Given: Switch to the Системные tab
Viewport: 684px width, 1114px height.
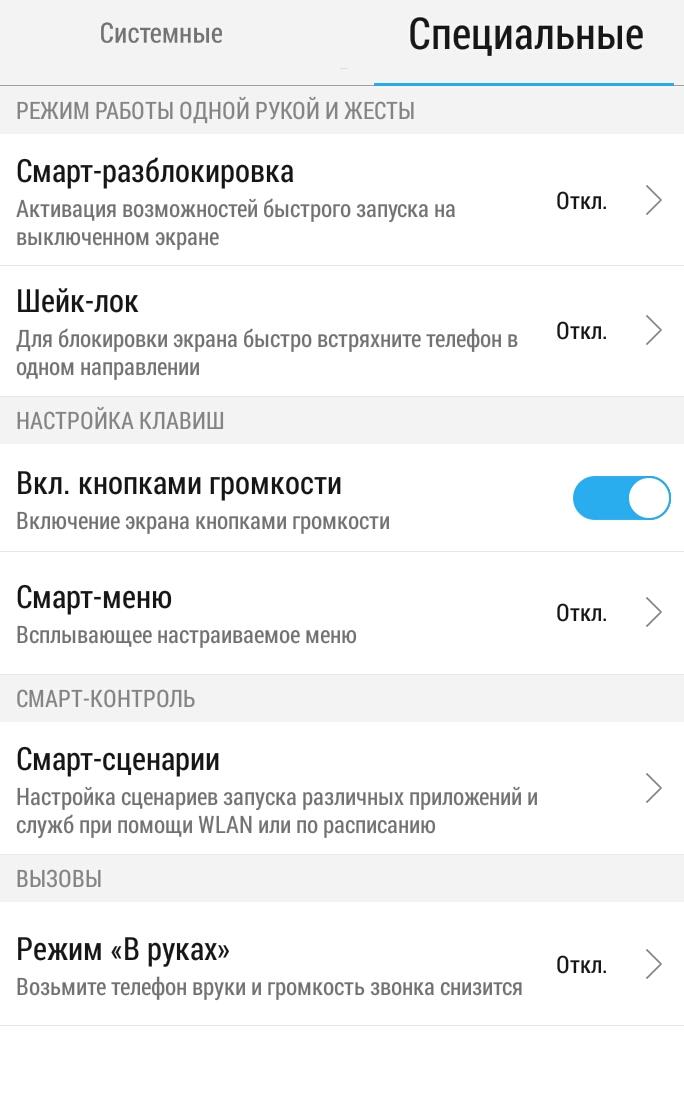Looking at the screenshot, I should (161, 35).
